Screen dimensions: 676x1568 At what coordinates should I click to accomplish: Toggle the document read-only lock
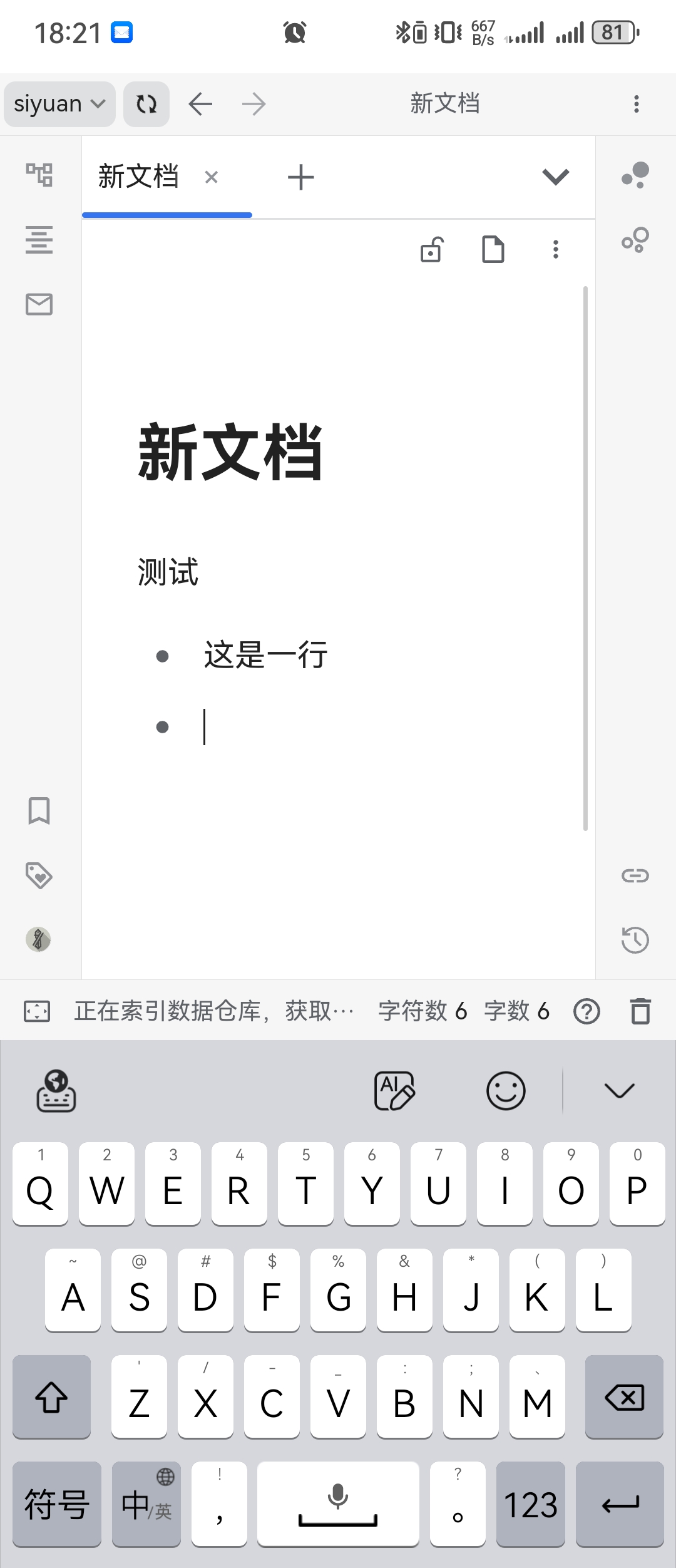(432, 250)
